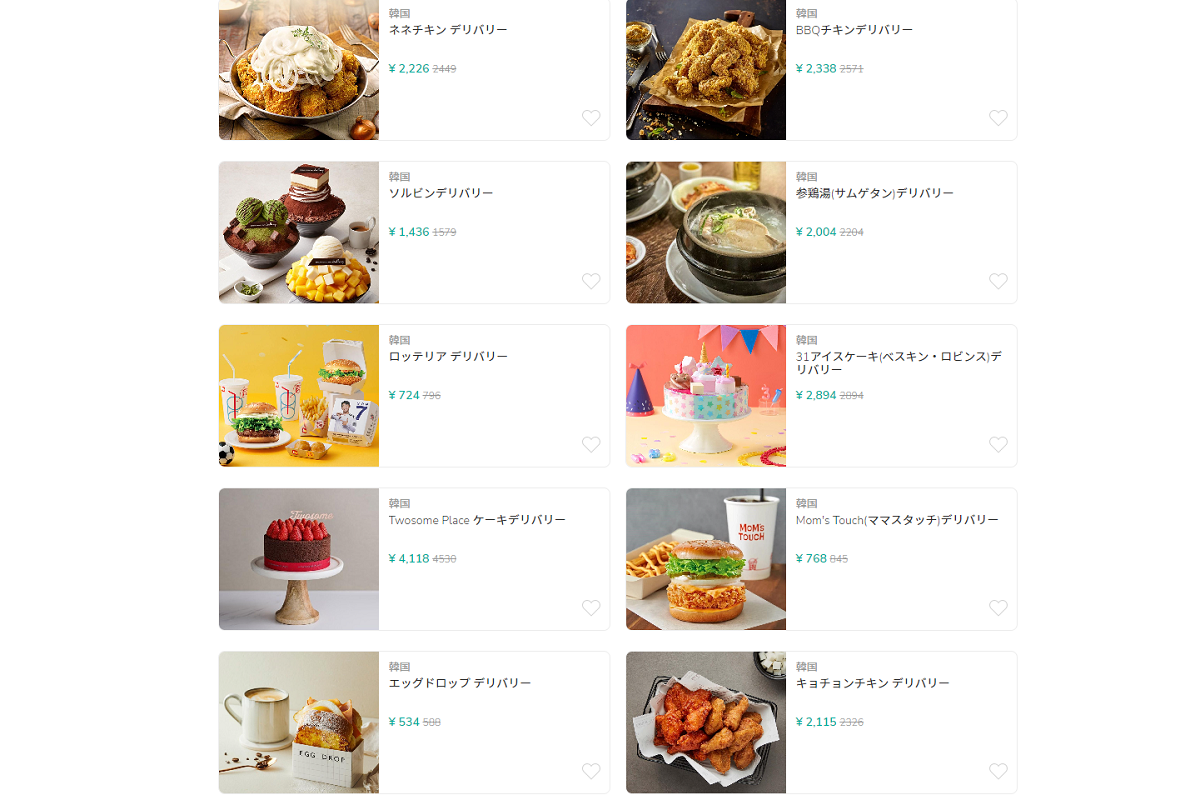View キョチョンチキン デリバリー details

pos(872,683)
